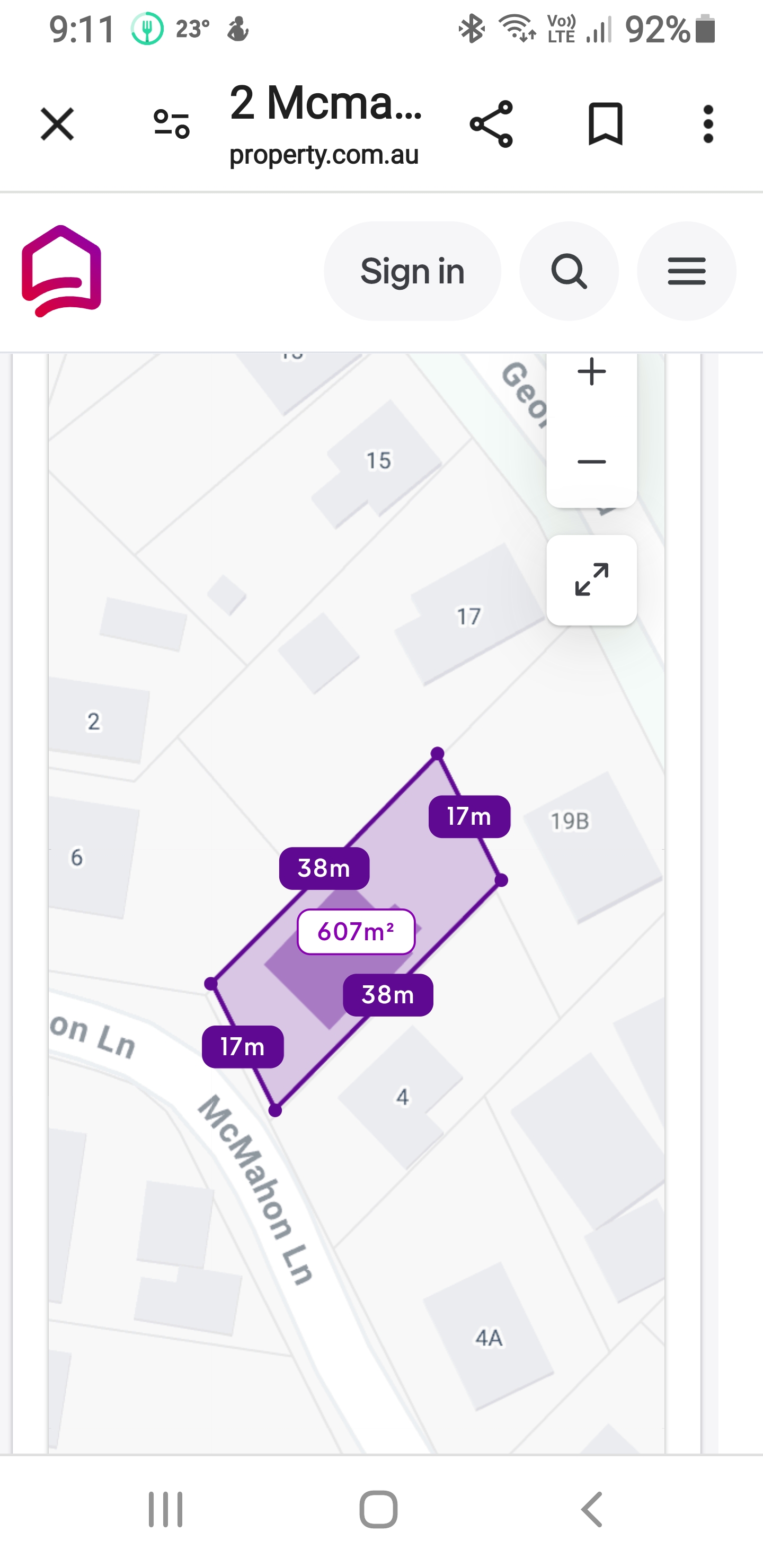Zoom out of the map

[591, 462]
